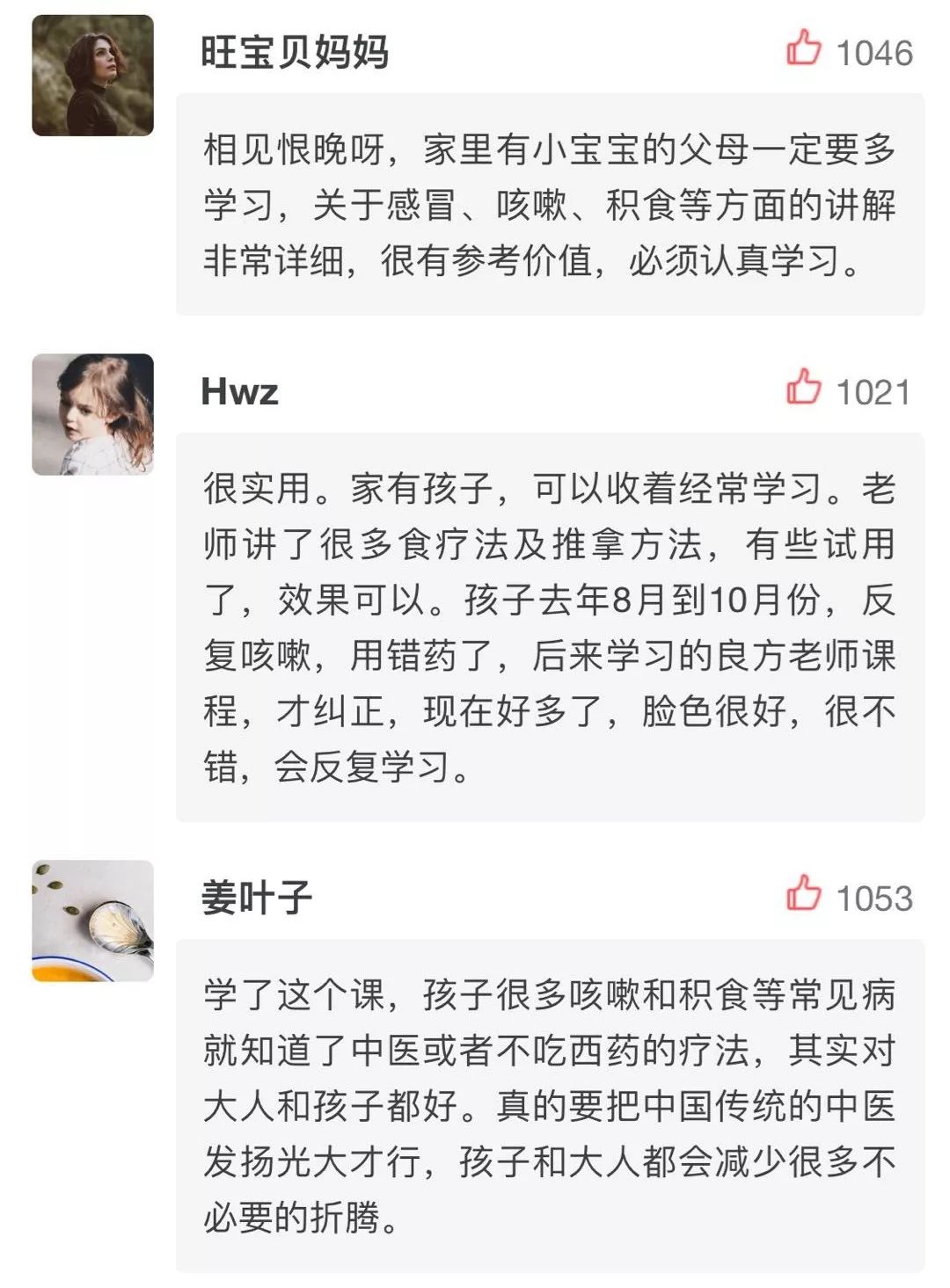This screenshot has height=1288, width=950.
Task: Open 旺宝贝妈妈's profile picture
Action: click(93, 76)
